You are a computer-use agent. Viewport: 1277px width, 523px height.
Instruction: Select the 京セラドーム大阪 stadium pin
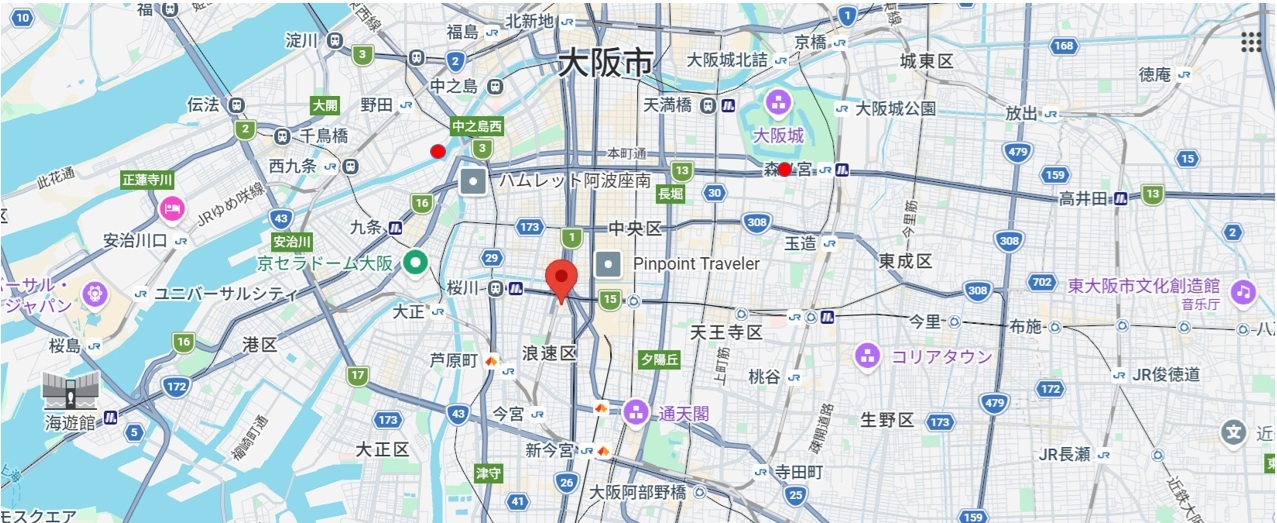[415, 263]
